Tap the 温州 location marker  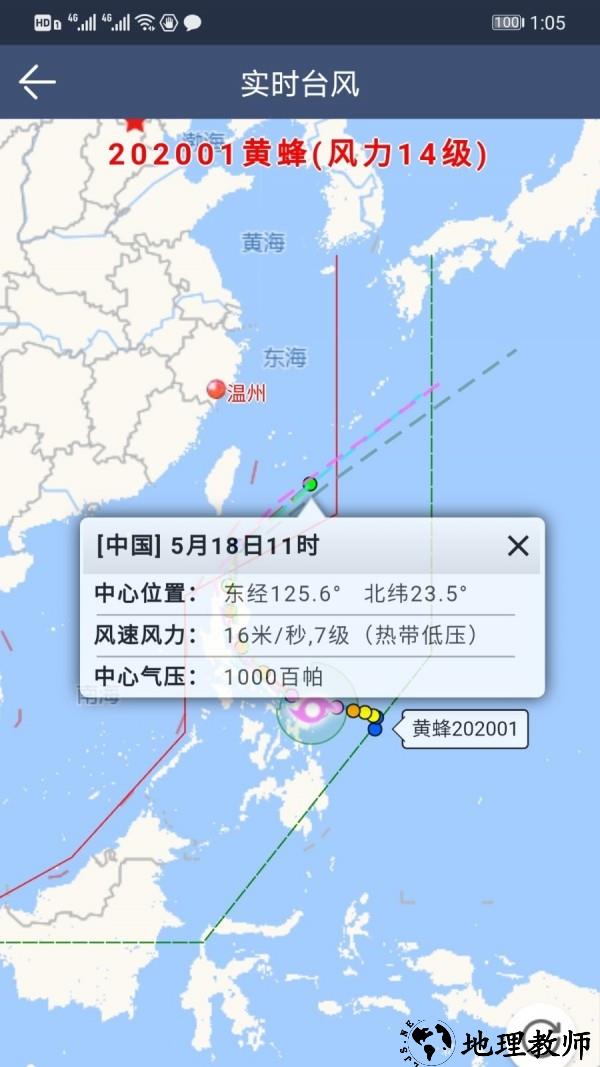215,390
